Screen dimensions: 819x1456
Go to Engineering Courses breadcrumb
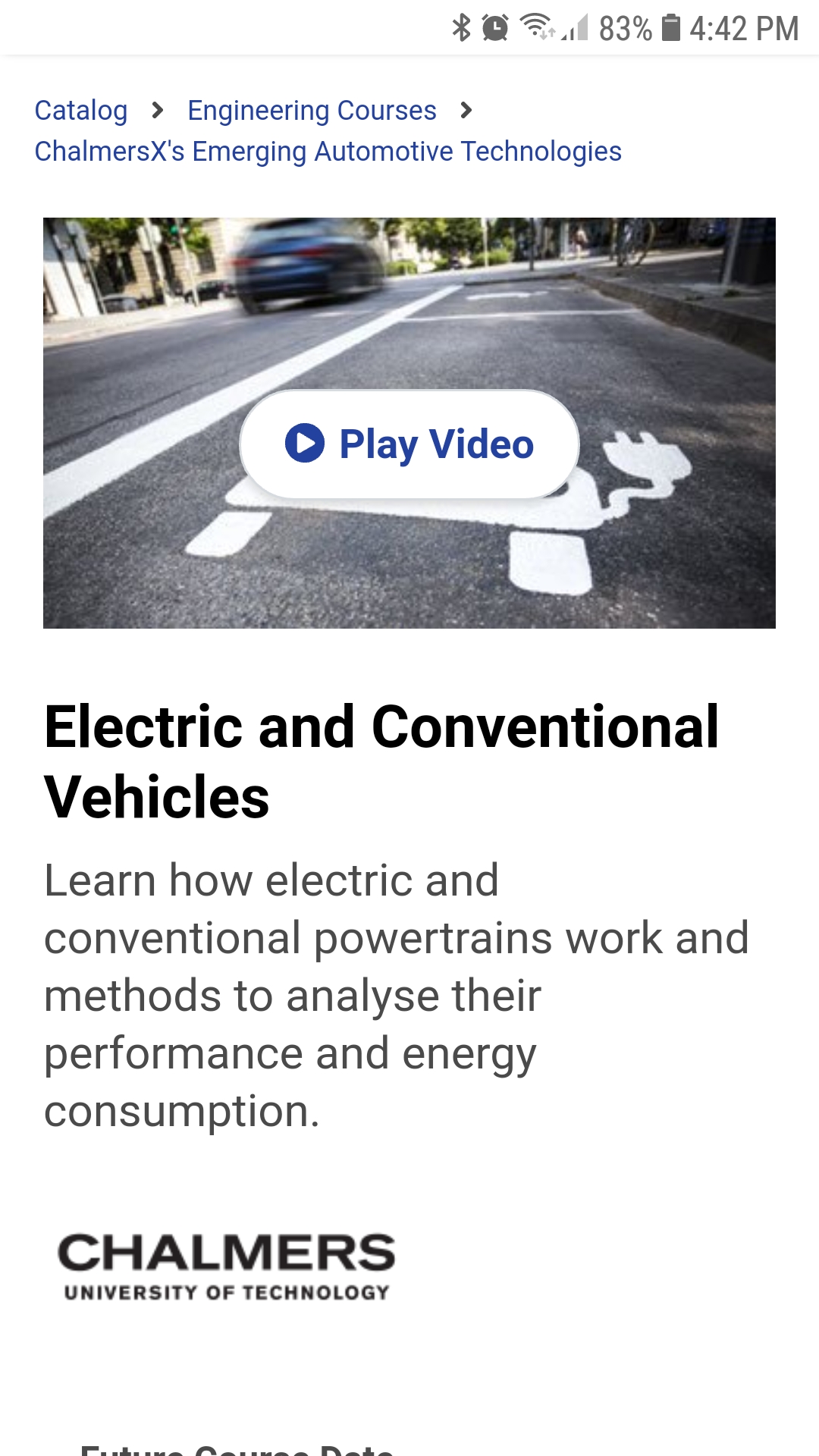pos(312,111)
